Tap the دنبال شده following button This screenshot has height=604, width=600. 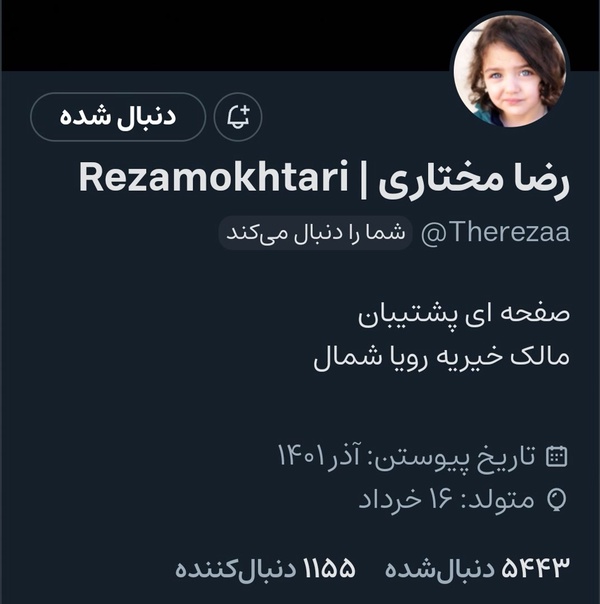coord(118,117)
